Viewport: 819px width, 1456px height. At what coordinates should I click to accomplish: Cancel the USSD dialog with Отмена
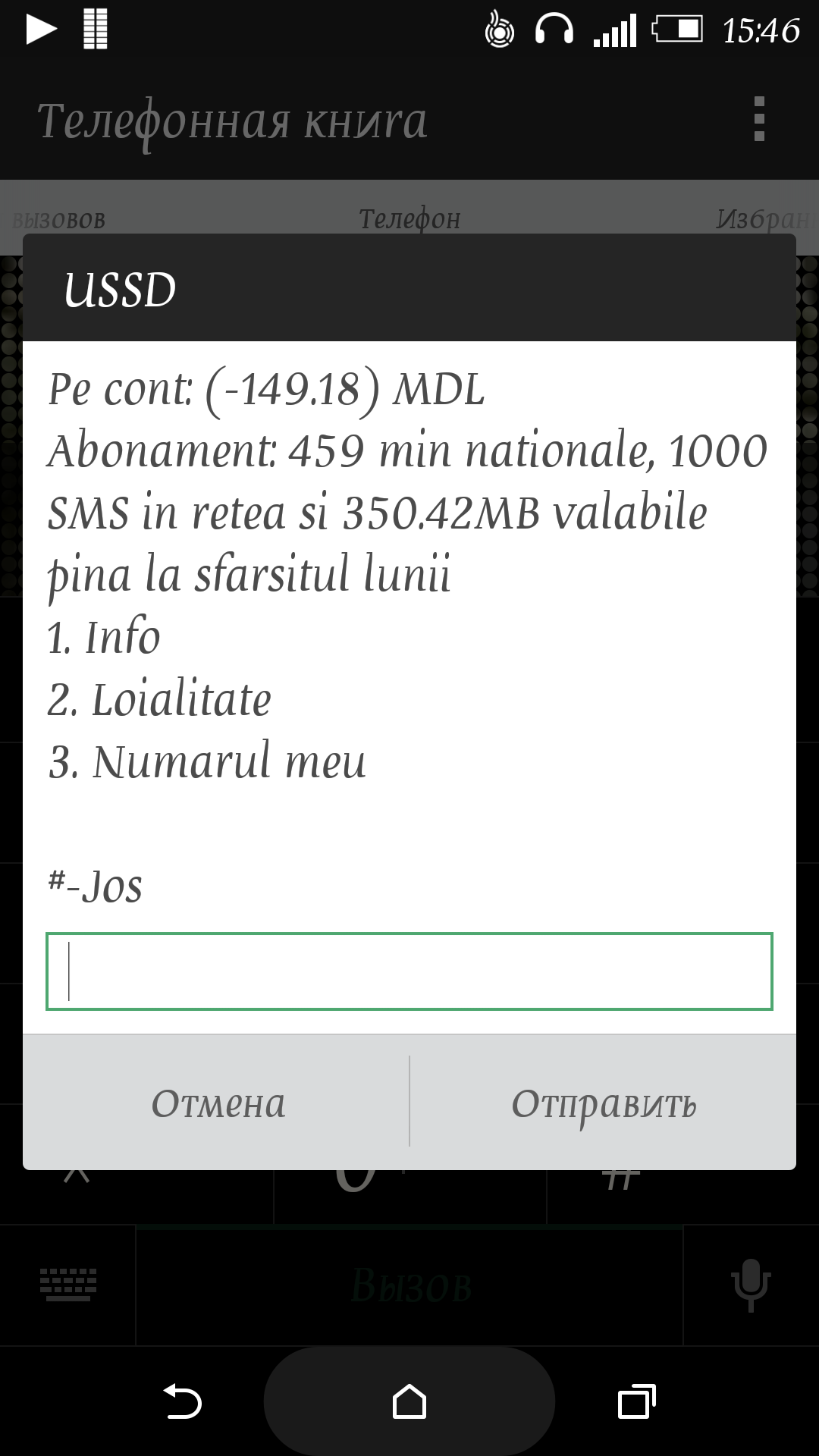click(217, 1102)
